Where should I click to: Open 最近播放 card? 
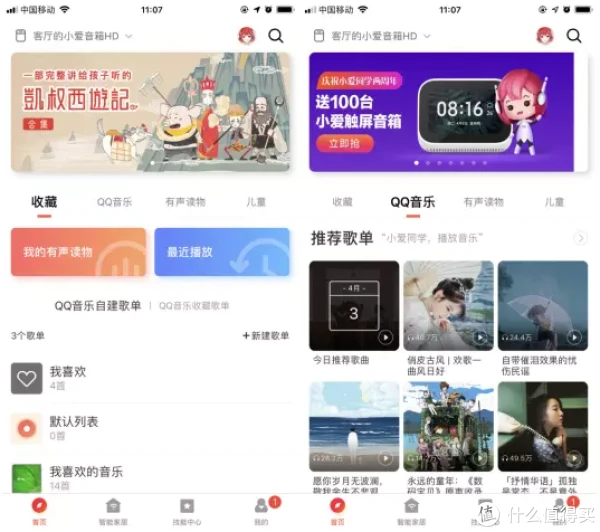tap(221, 252)
